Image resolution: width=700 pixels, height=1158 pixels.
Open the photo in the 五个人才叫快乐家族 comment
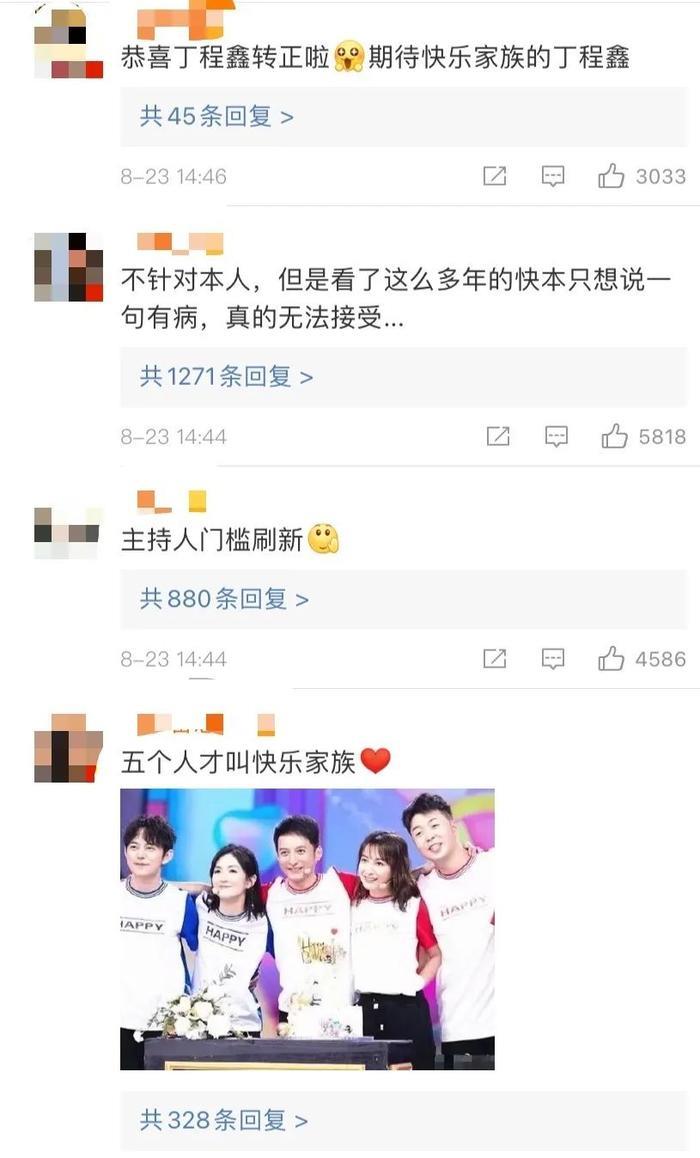click(x=307, y=929)
